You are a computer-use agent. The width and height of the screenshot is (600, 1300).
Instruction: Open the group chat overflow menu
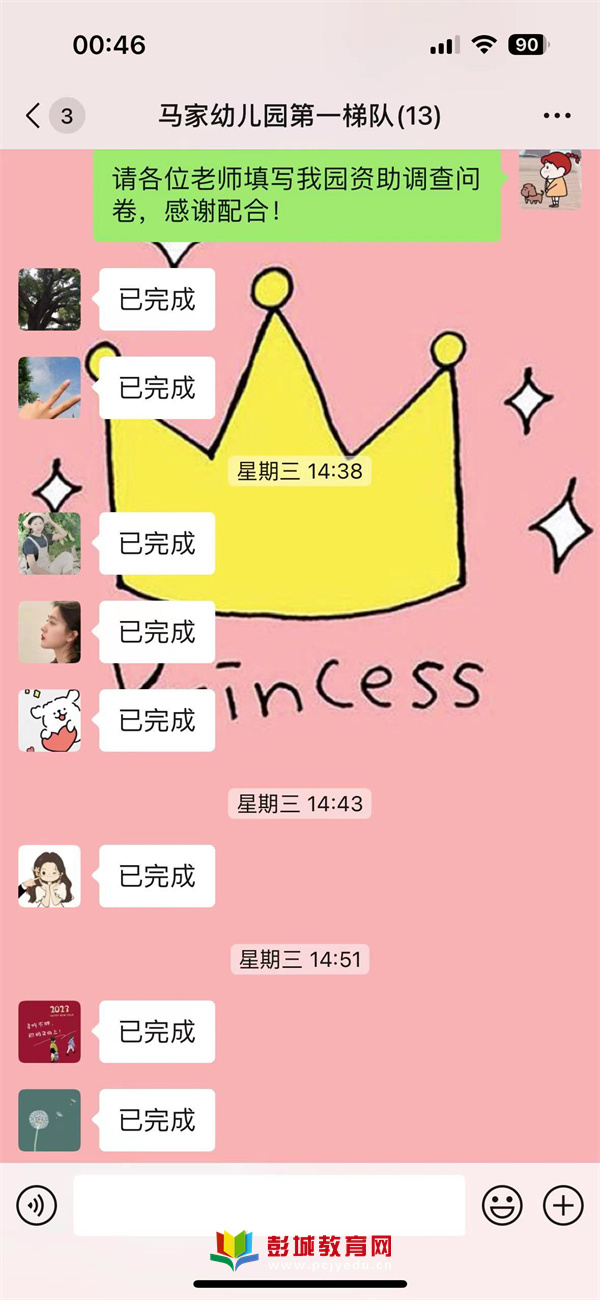click(556, 116)
